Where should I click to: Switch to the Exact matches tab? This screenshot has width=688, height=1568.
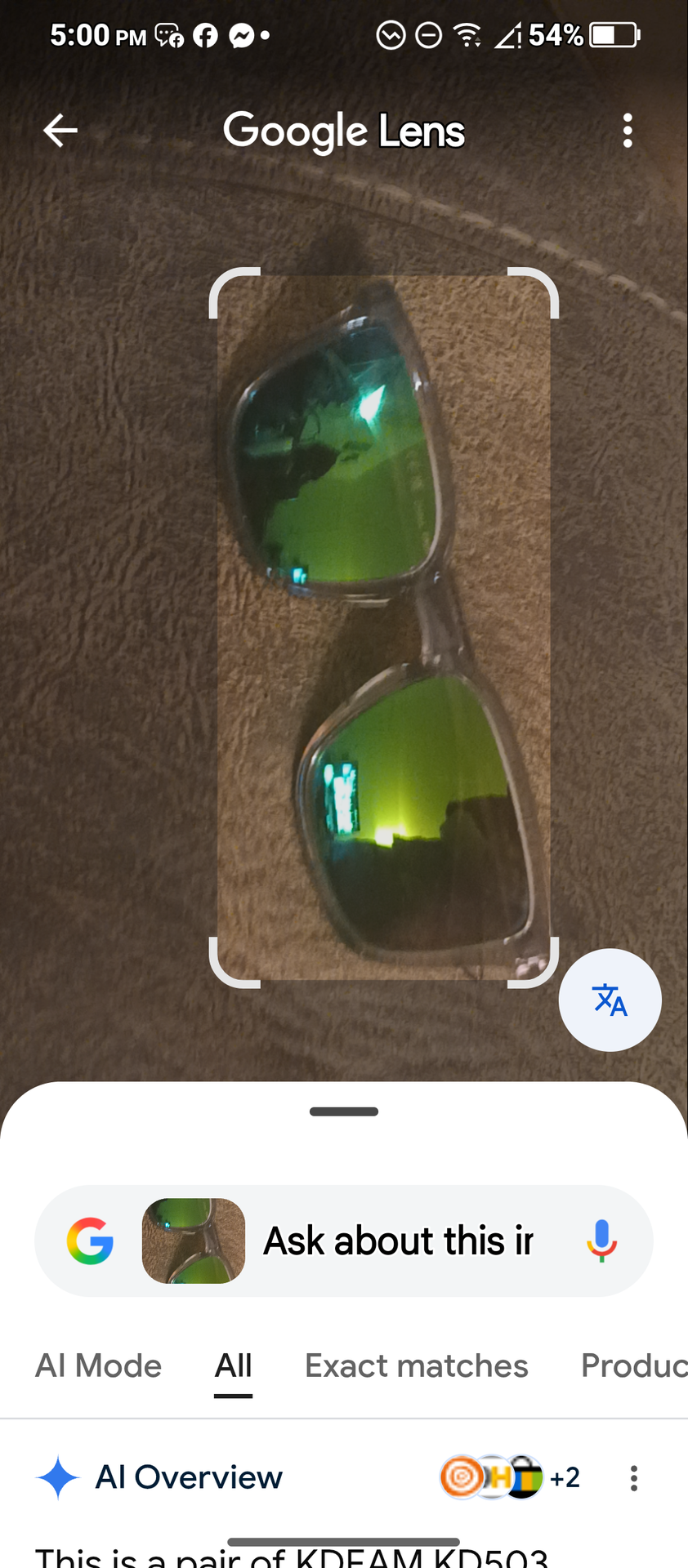[x=417, y=1365]
